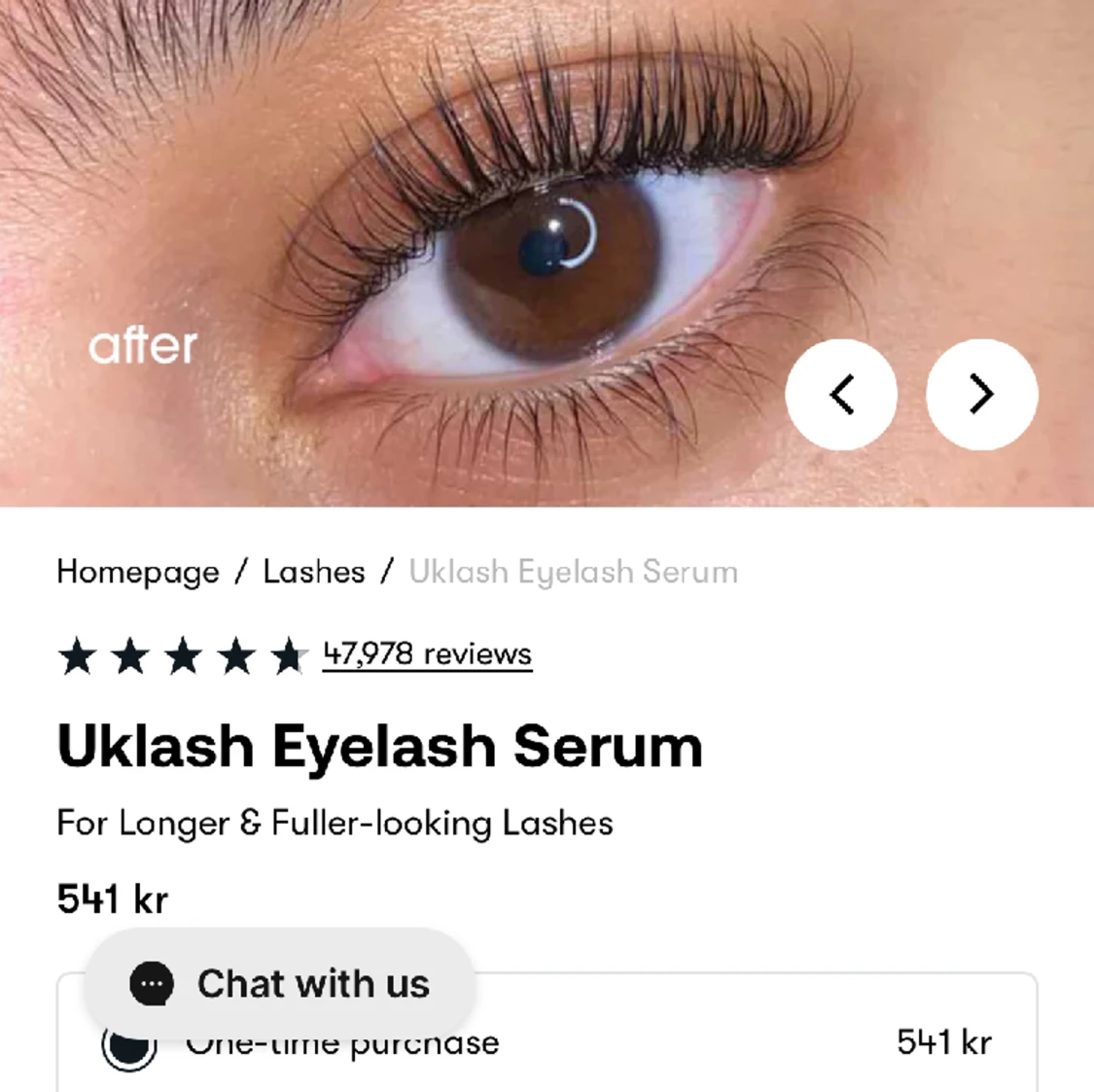
Task: Start a chat with support
Action: (280, 984)
